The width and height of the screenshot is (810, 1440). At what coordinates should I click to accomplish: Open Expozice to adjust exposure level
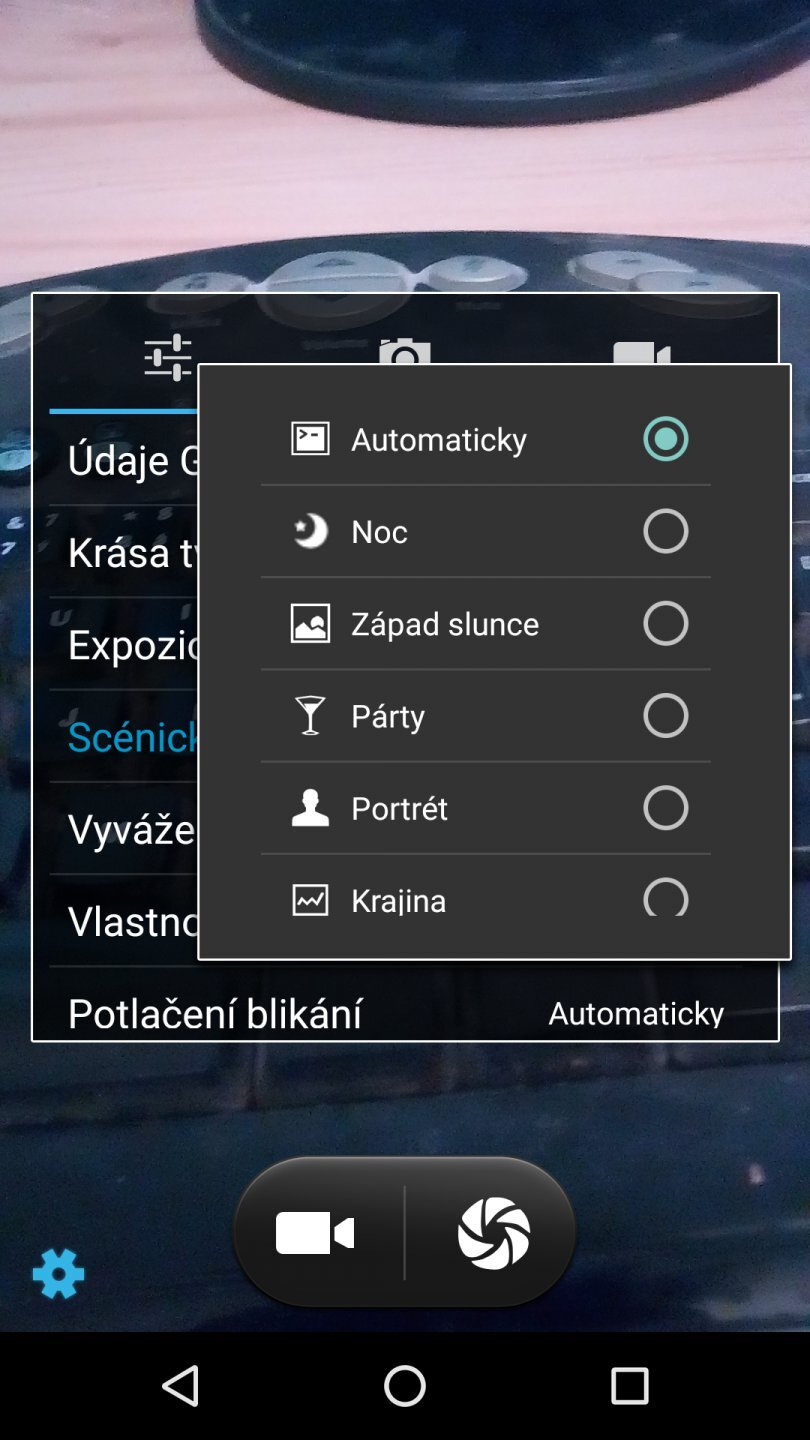point(120,645)
